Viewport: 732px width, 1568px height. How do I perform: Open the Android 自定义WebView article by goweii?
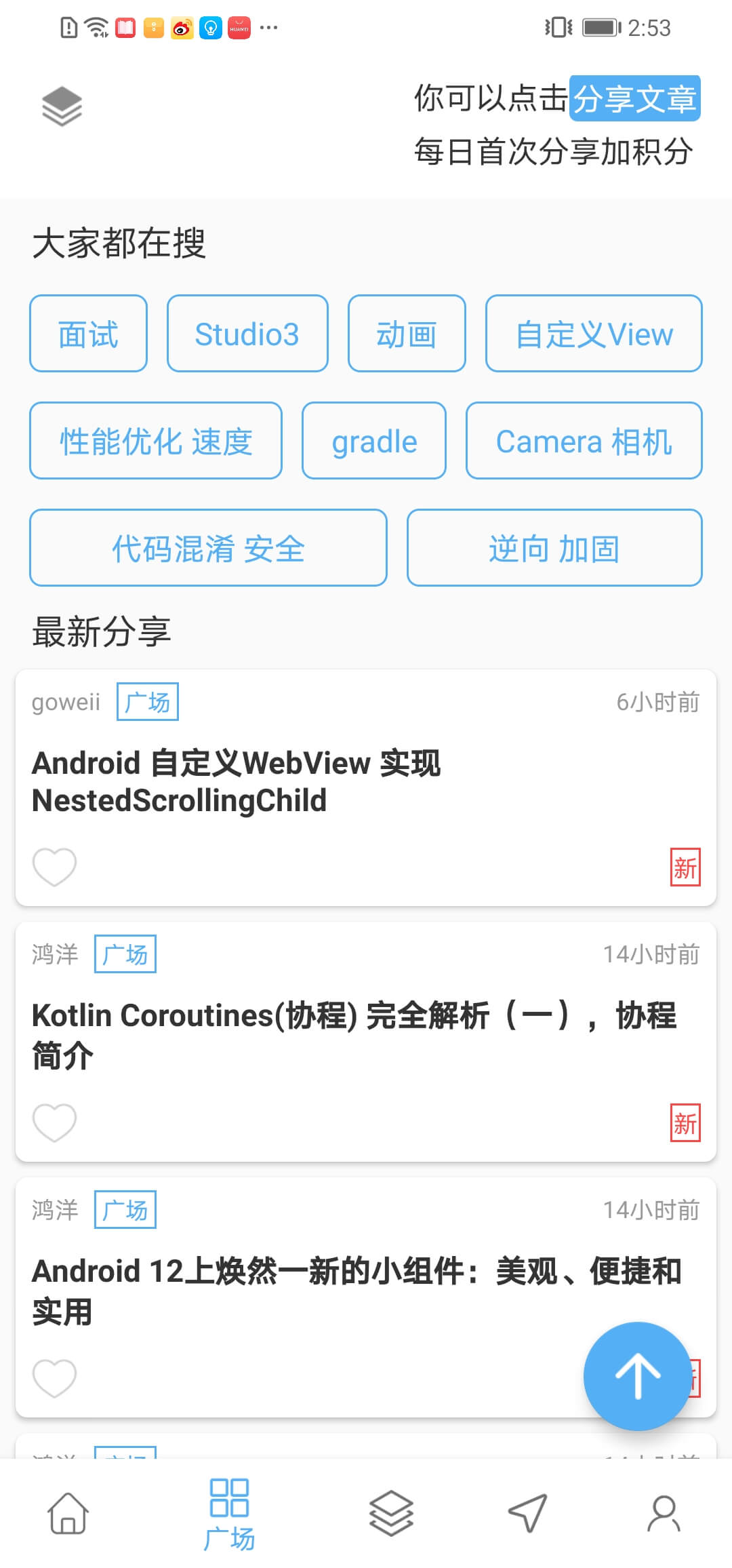(237, 781)
